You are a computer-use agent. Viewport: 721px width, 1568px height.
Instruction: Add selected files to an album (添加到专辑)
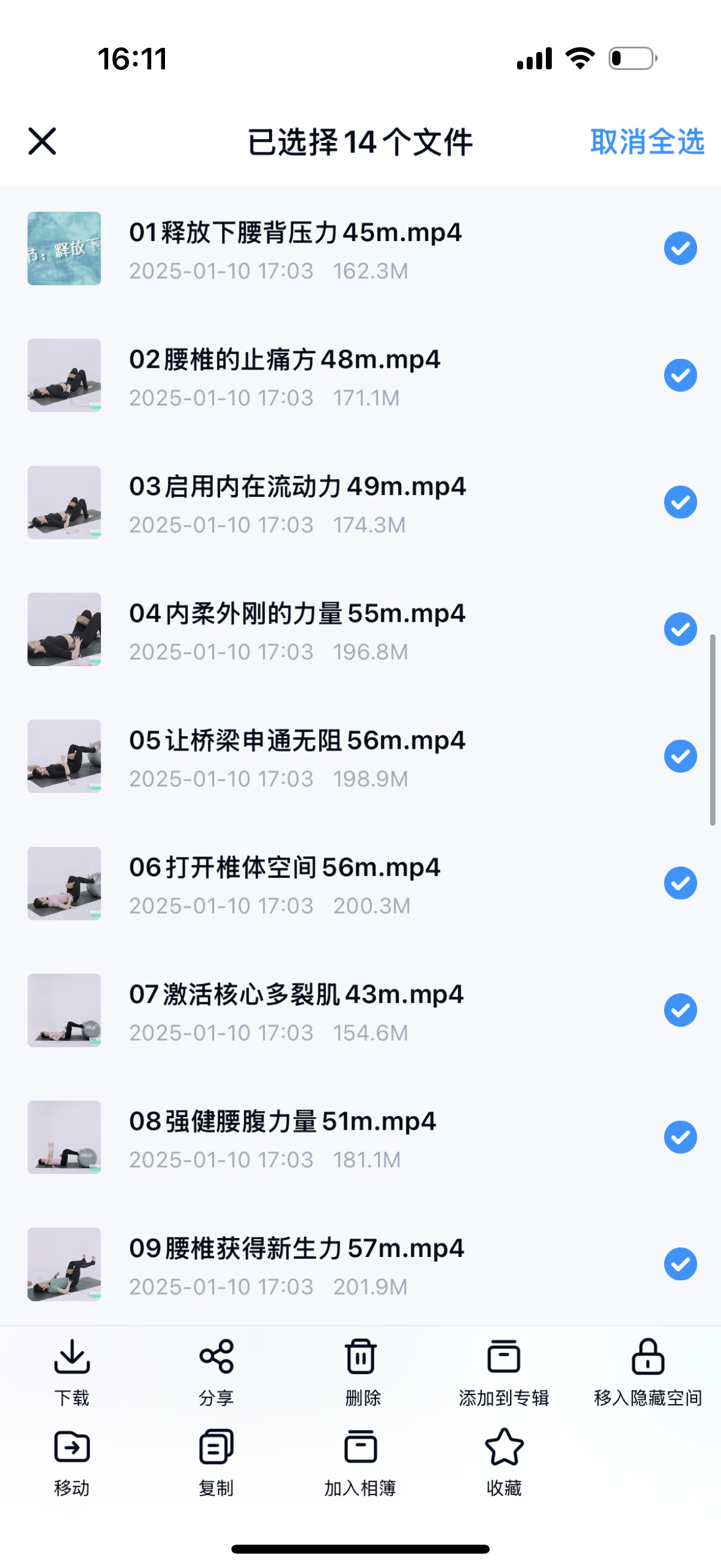504,1369
